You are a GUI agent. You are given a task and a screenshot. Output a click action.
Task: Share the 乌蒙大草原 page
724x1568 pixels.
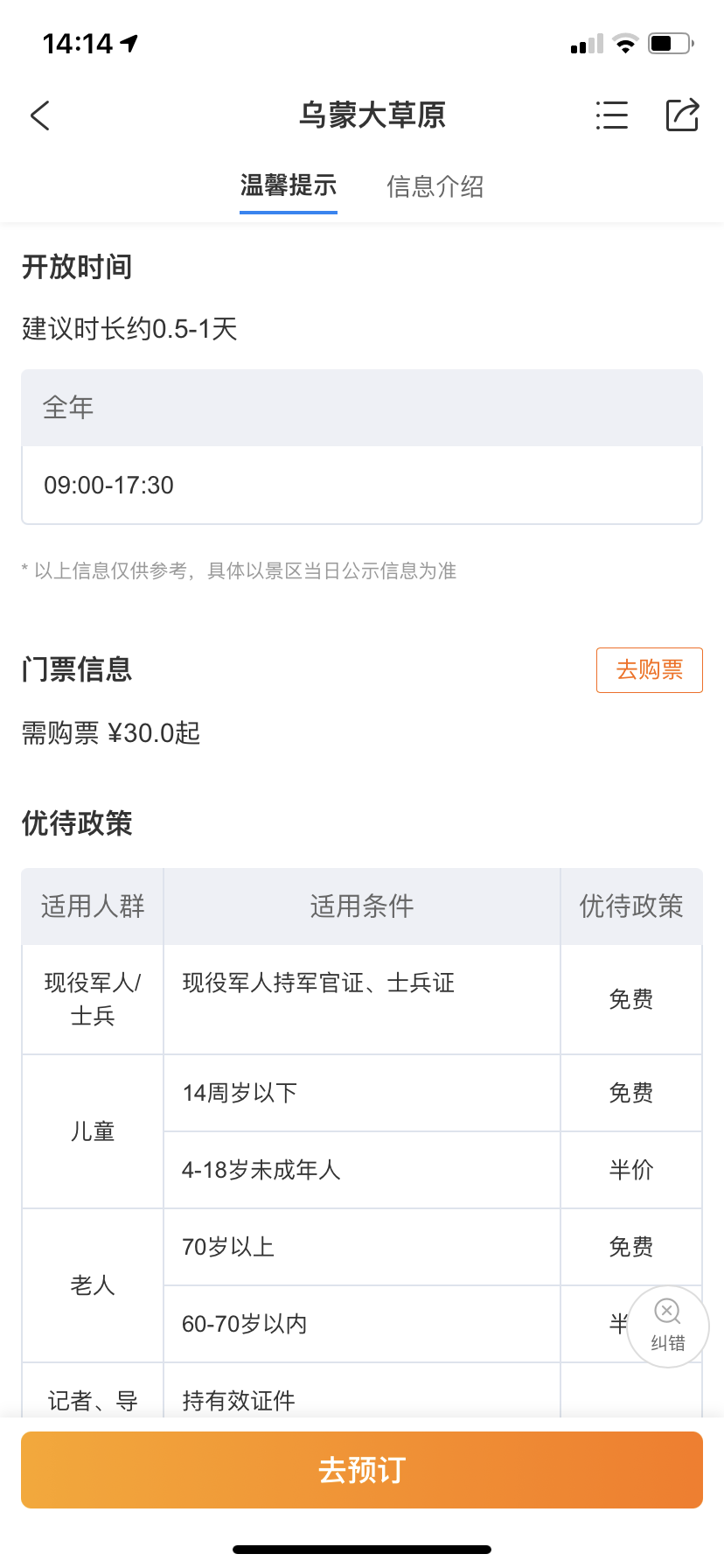click(682, 115)
